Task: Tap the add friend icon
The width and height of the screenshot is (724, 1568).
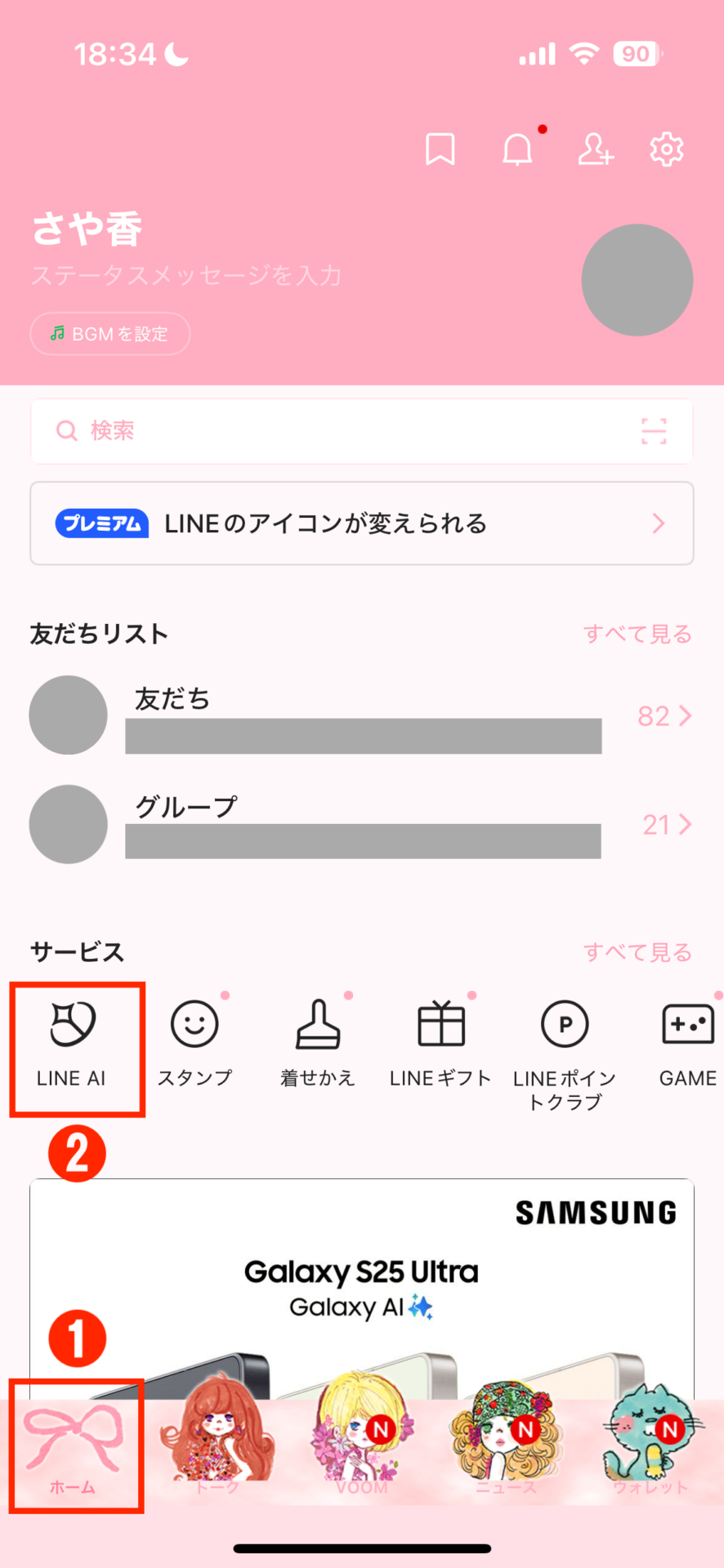Action: [595, 150]
